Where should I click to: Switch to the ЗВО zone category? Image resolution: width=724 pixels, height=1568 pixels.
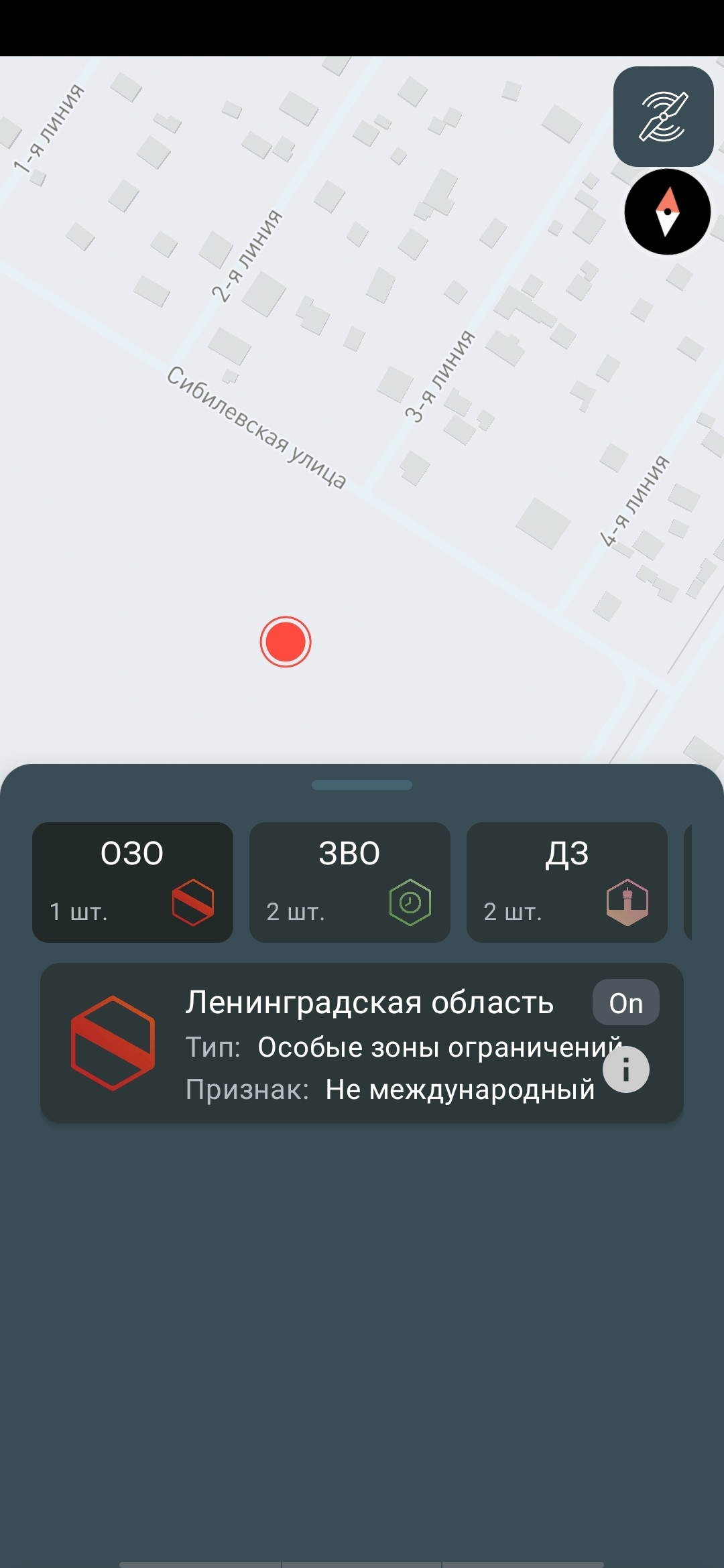pyautogui.click(x=349, y=882)
